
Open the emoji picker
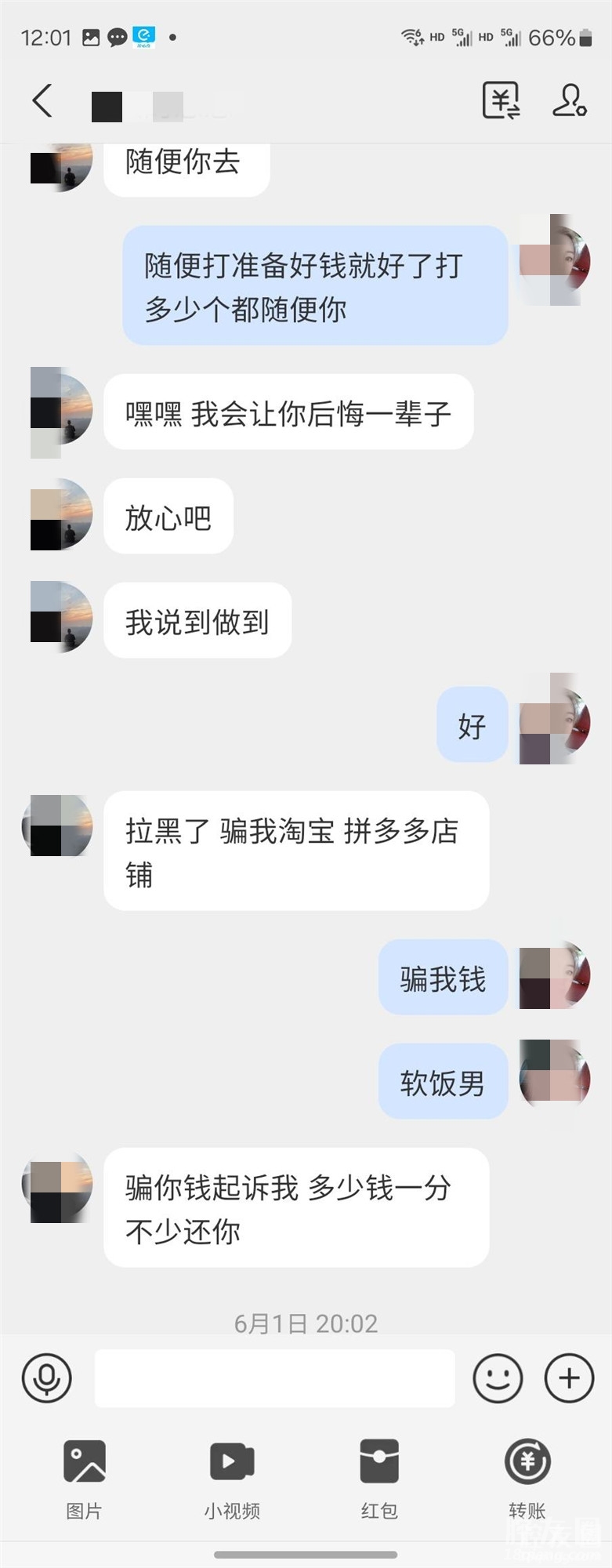click(x=498, y=1377)
